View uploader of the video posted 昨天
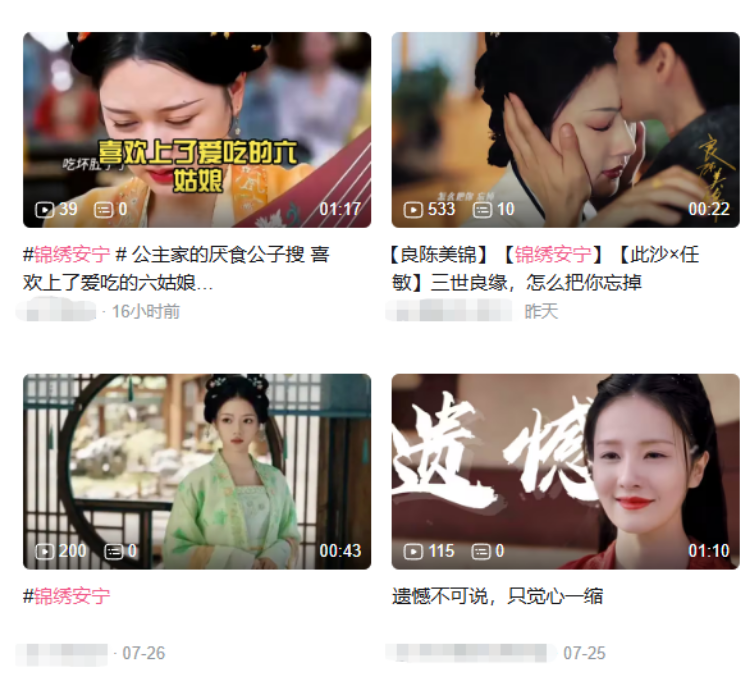Viewport: 750px width, 675px height. [450, 311]
